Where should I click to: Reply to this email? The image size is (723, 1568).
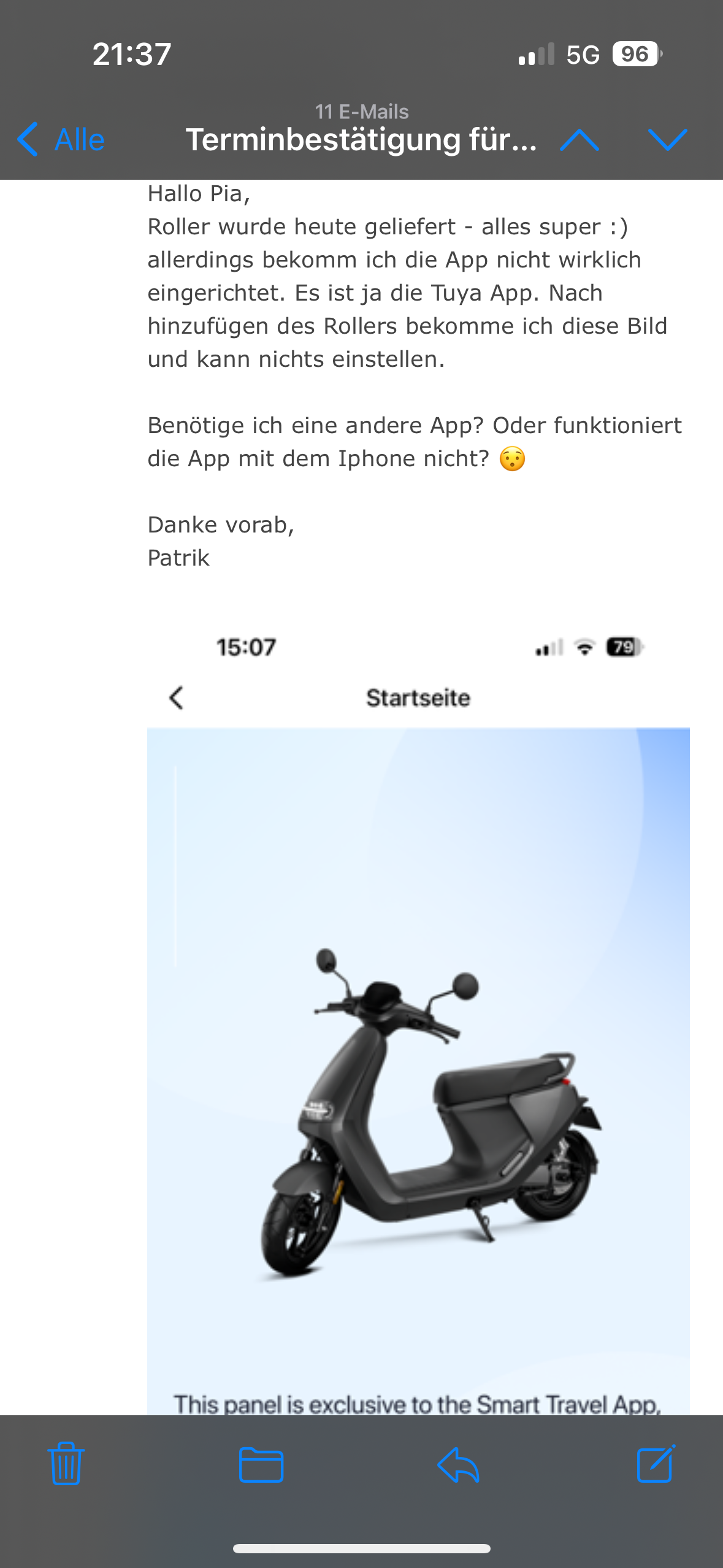click(458, 1464)
